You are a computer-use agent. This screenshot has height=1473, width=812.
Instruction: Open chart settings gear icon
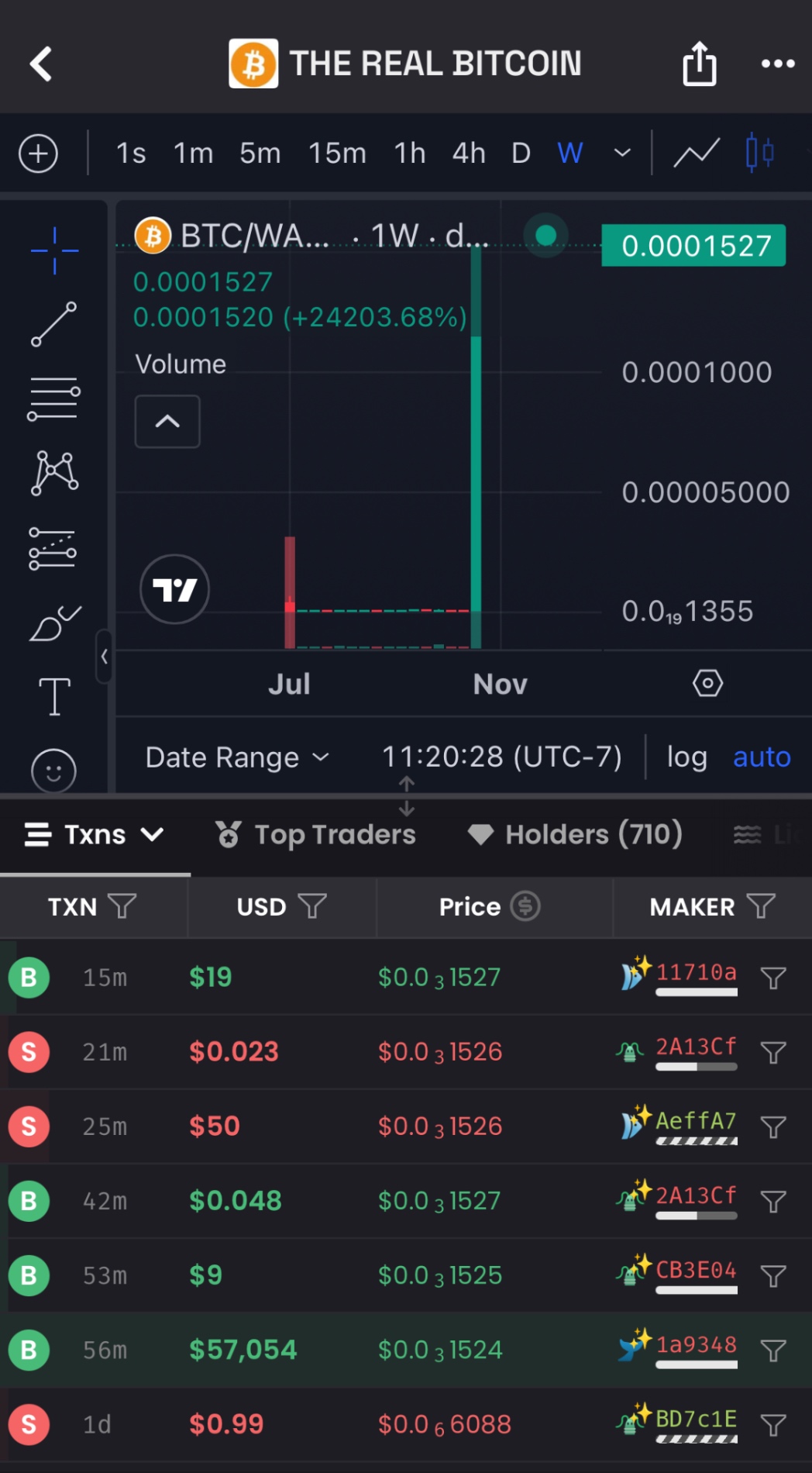[707, 683]
